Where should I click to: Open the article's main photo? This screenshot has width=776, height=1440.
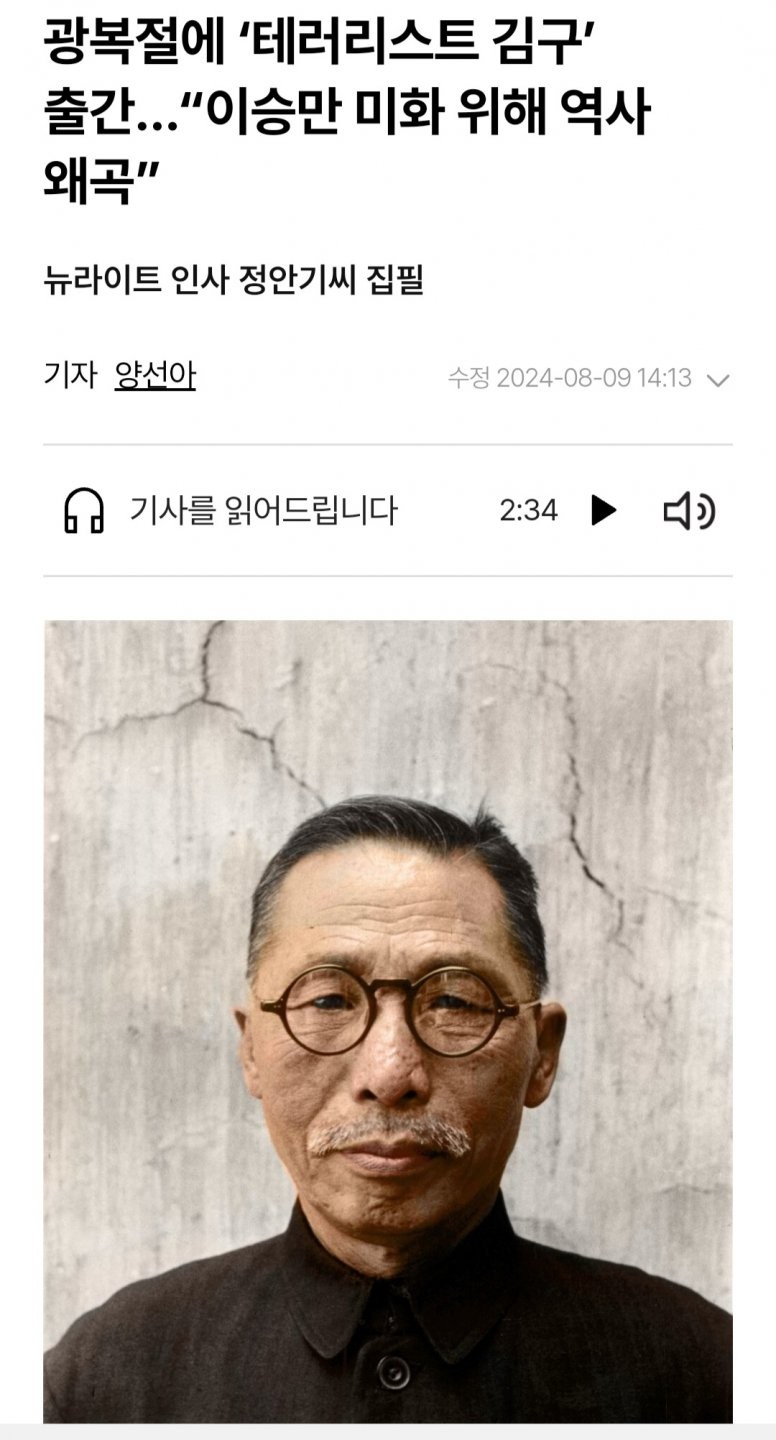click(388, 1020)
